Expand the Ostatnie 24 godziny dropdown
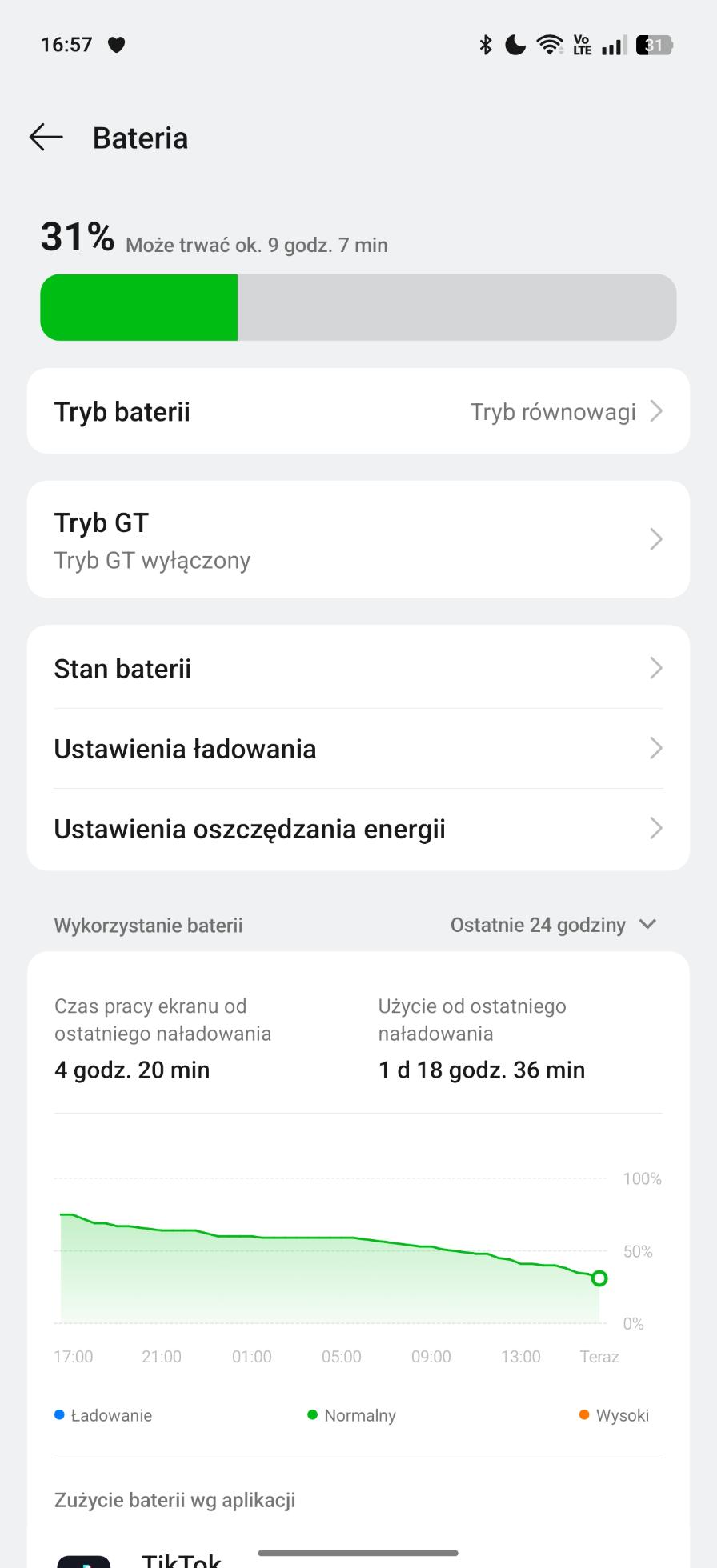This screenshot has width=717, height=1568. [554, 925]
